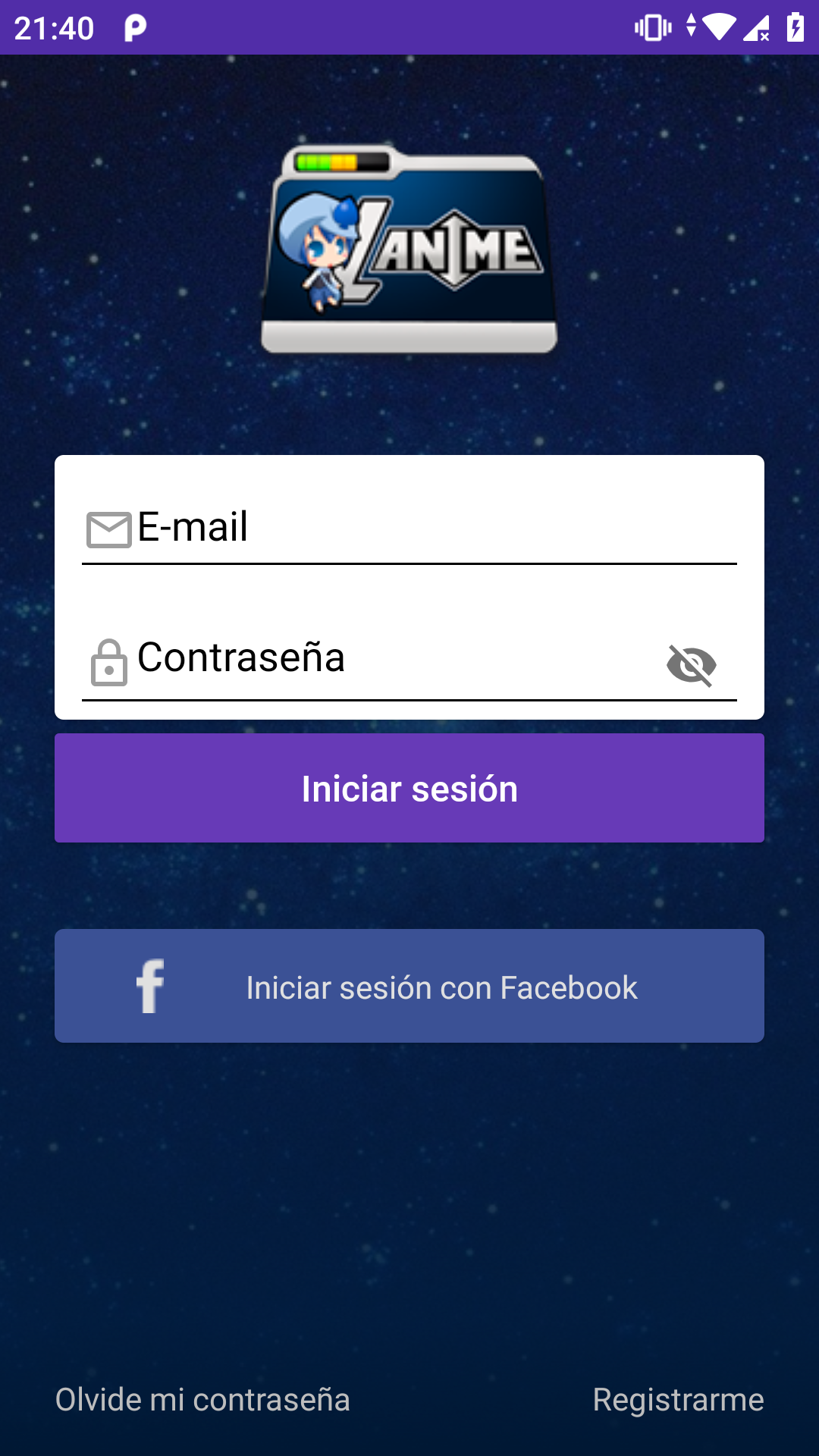Viewport: 819px width, 1456px height.
Task: Sign in with Iniciar sesión con Facebook
Action: pos(409,986)
